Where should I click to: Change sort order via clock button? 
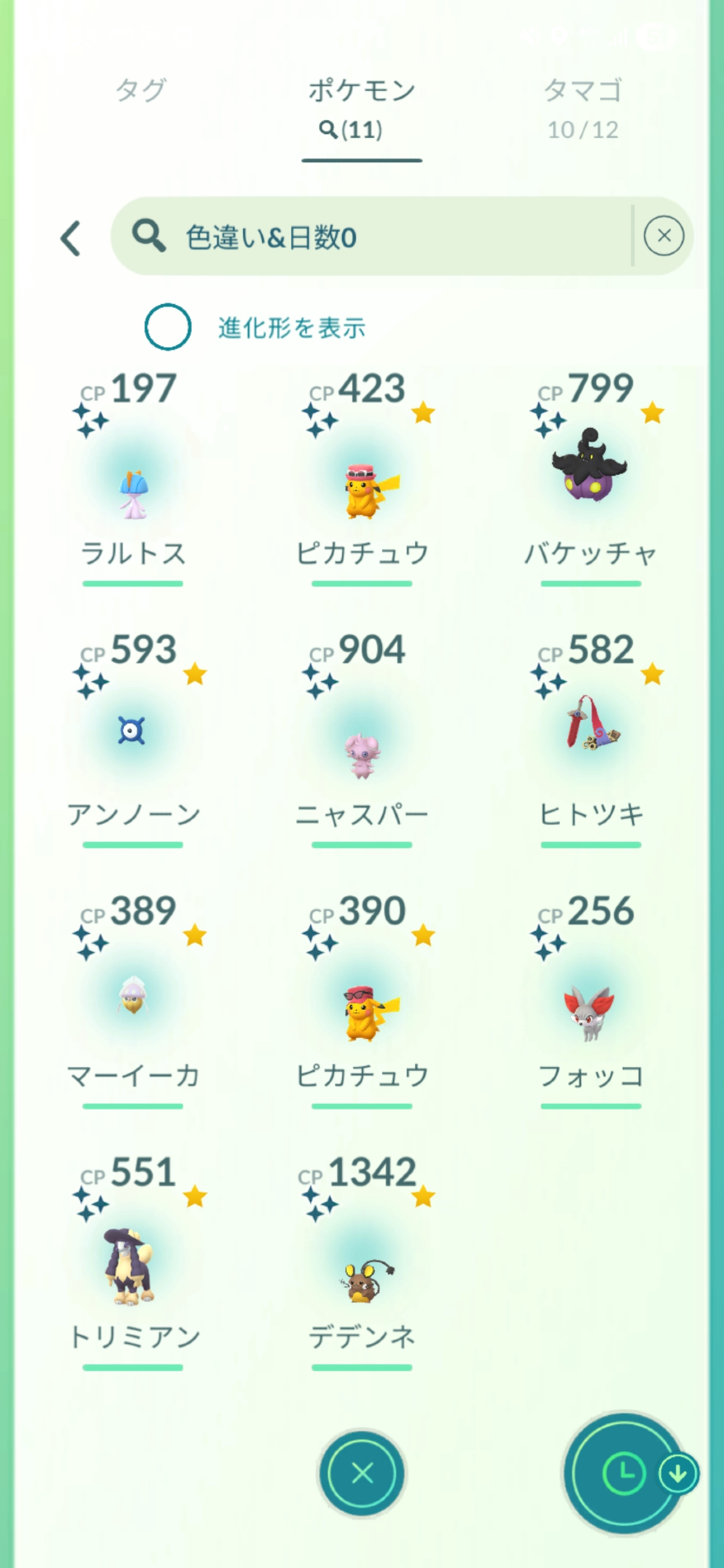tap(624, 1474)
